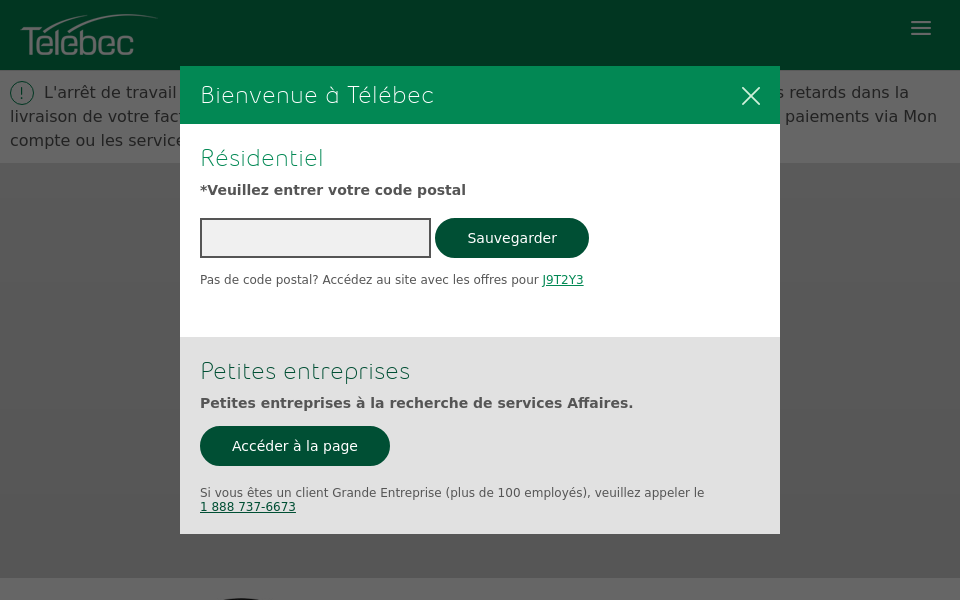Open the hamburger menu
The width and height of the screenshot is (960, 600).
pos(920,28)
